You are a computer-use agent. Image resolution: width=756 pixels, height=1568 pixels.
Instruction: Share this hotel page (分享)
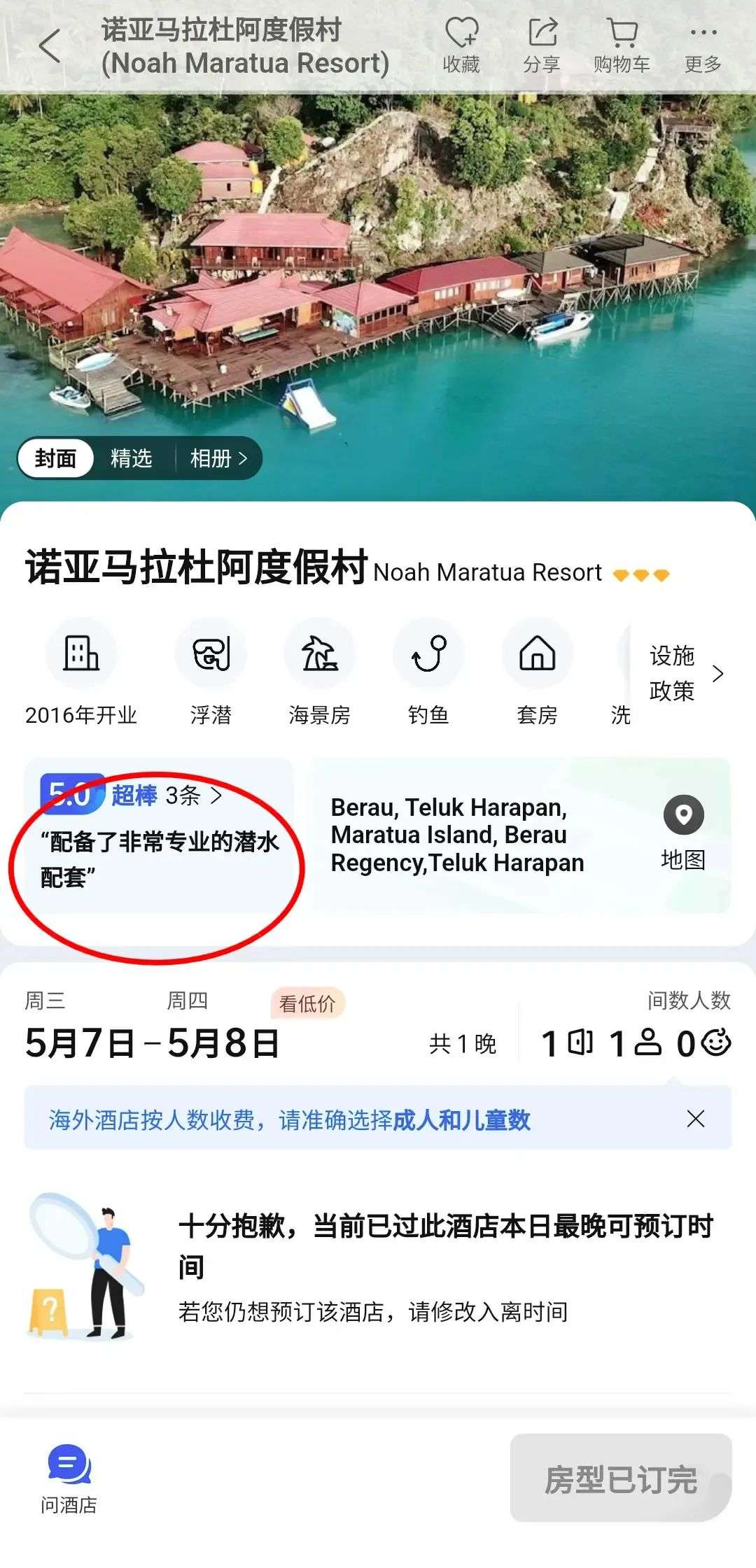(542, 46)
